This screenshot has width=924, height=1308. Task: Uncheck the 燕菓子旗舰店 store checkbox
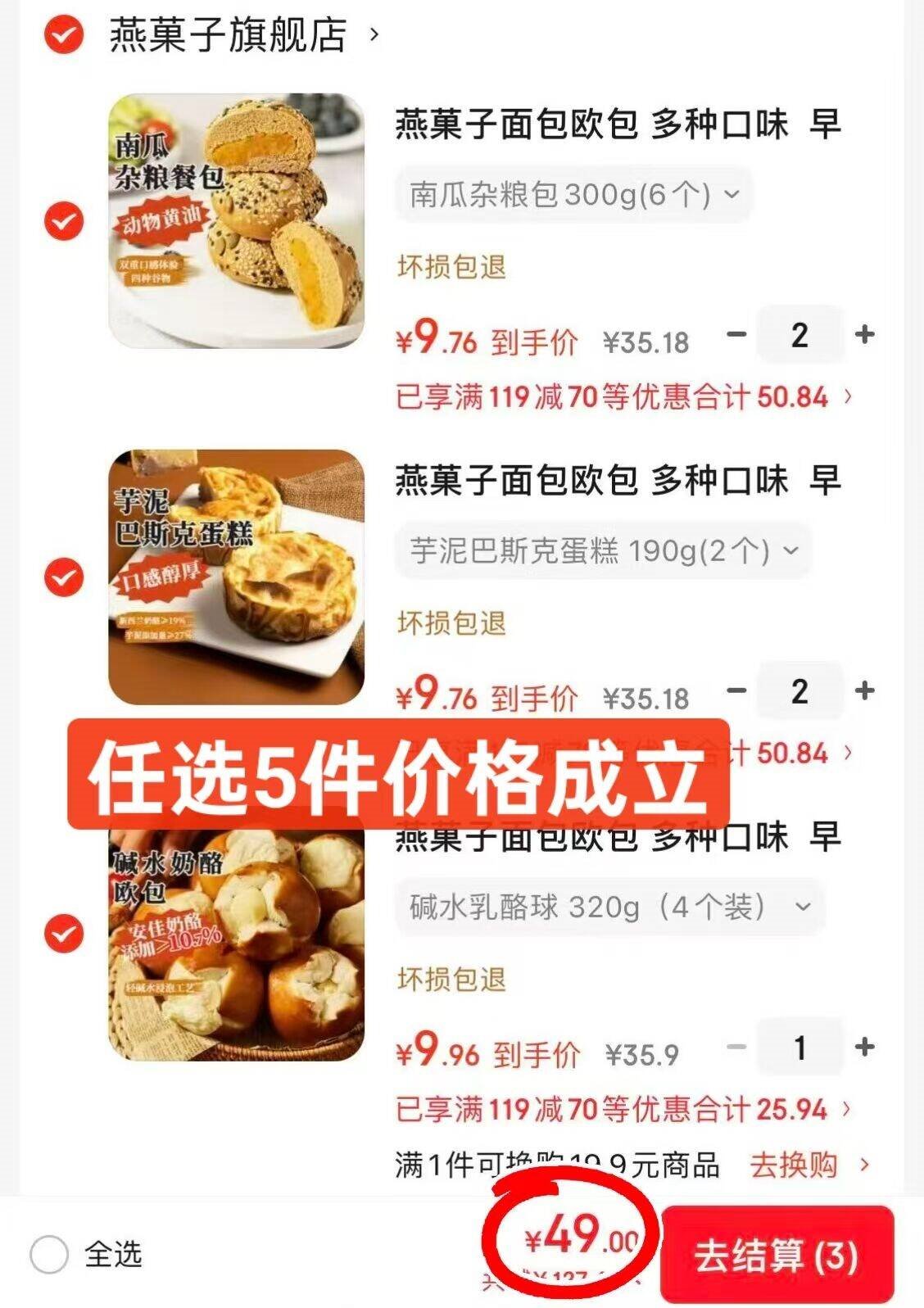point(64,34)
